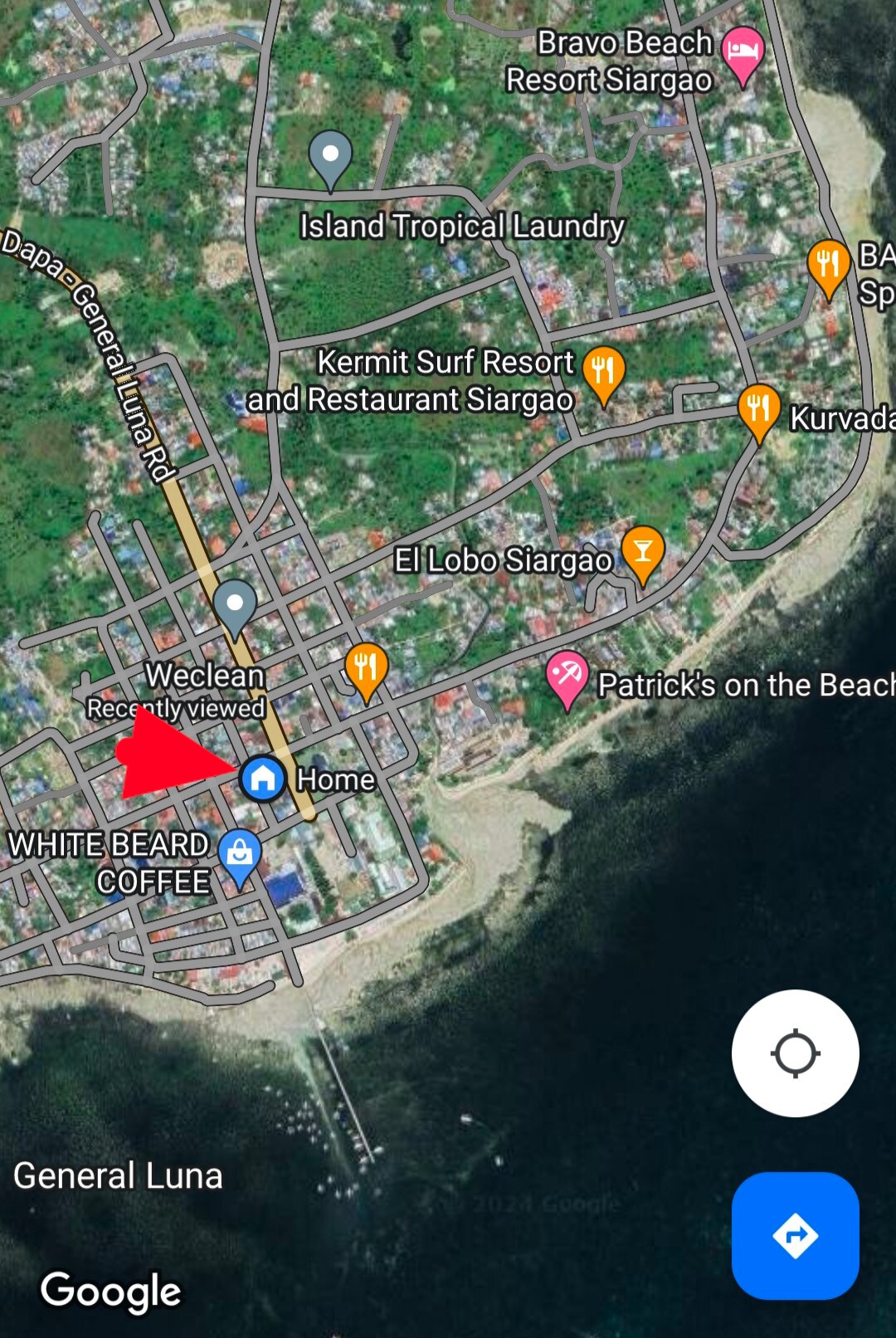Tap the unlabeled restaurant pin east of Weclean

[366, 667]
